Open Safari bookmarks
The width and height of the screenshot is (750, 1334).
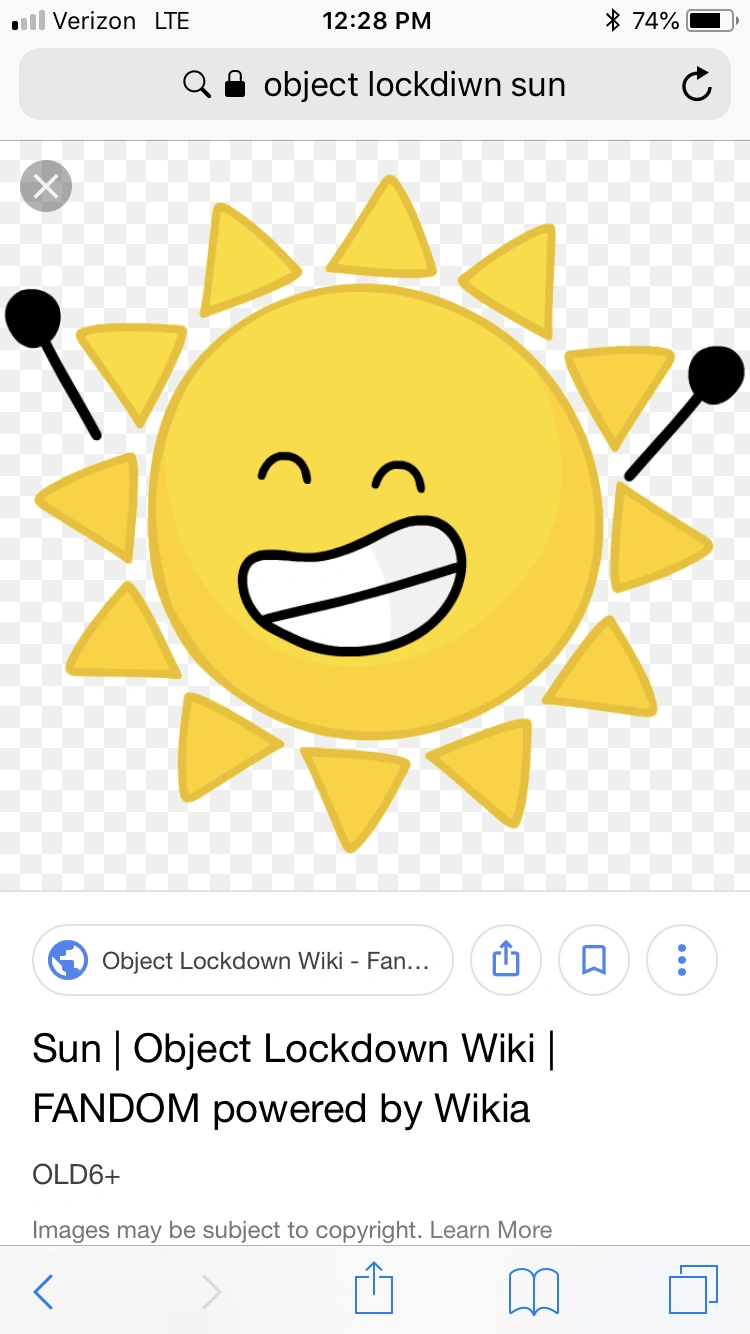click(533, 1292)
